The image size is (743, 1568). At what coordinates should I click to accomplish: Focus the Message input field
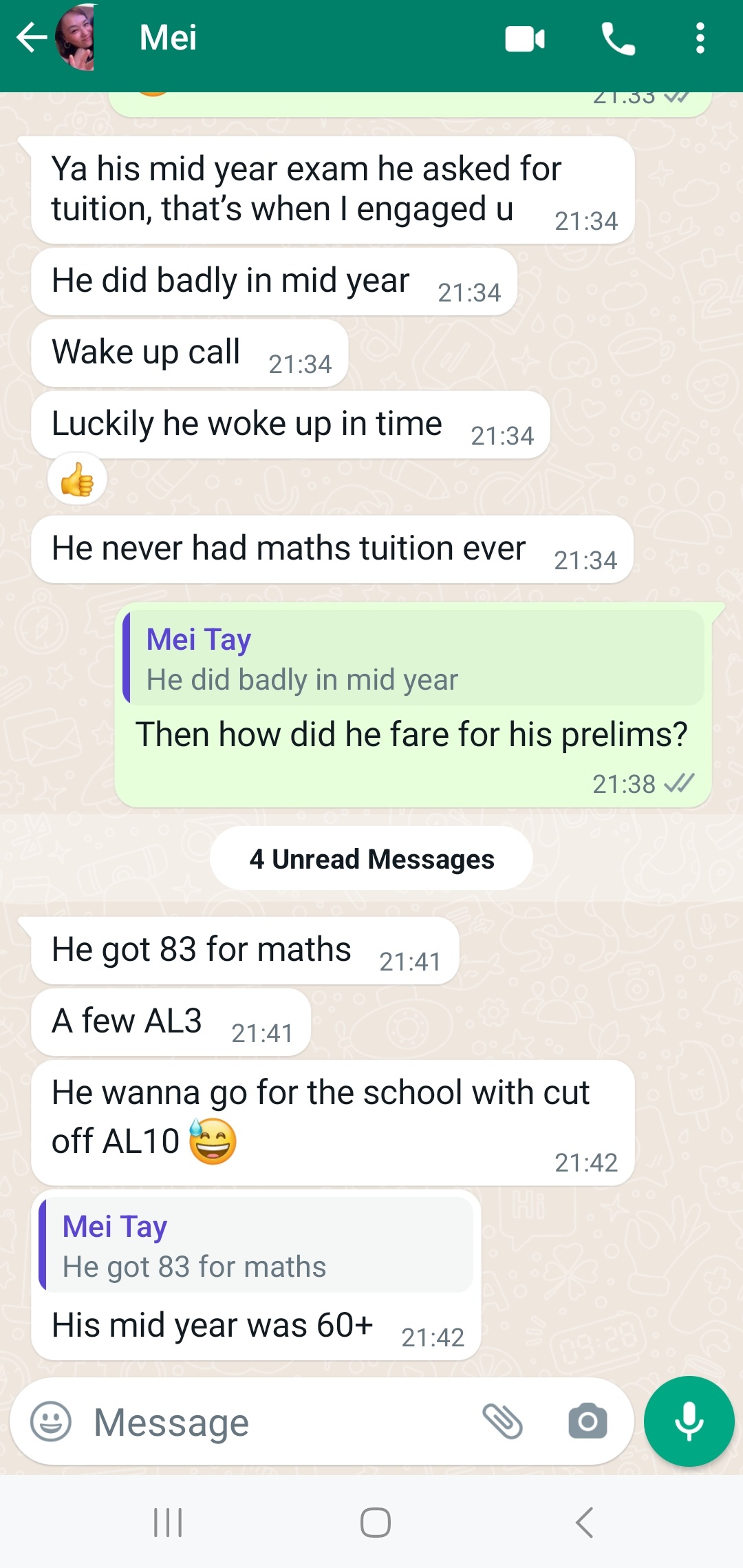click(275, 1423)
